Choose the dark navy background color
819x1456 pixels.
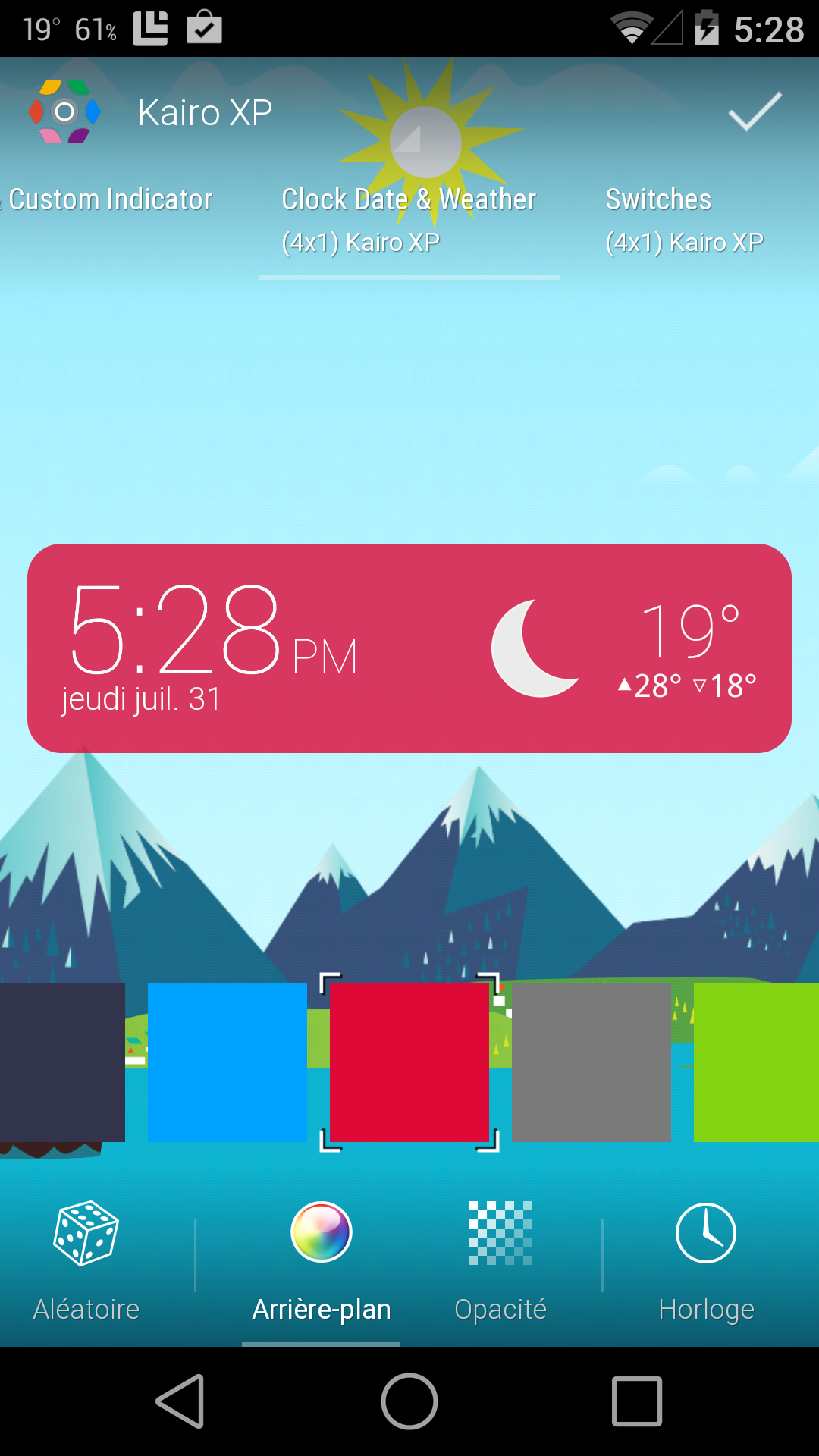[62, 1062]
